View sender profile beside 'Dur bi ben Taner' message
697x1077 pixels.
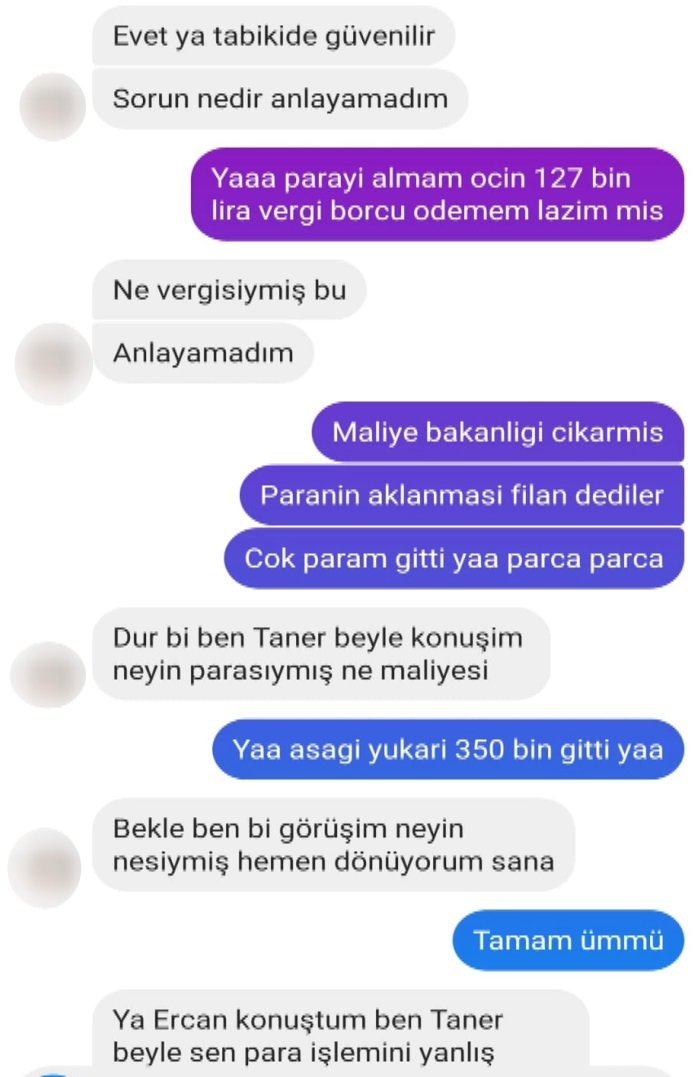click(47, 675)
